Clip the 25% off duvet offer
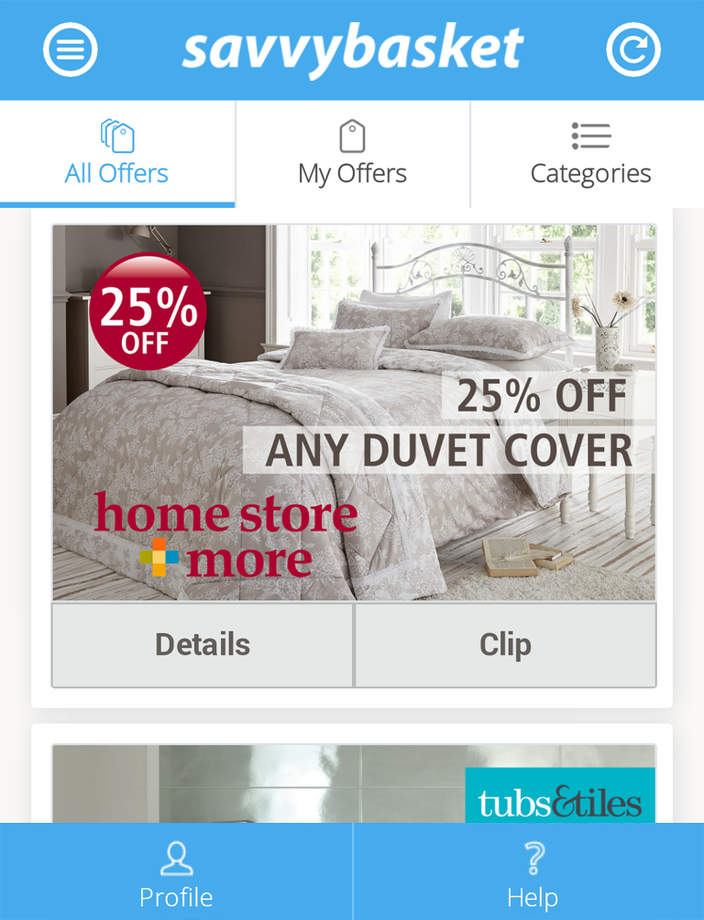This screenshot has width=704, height=920. pos(505,645)
